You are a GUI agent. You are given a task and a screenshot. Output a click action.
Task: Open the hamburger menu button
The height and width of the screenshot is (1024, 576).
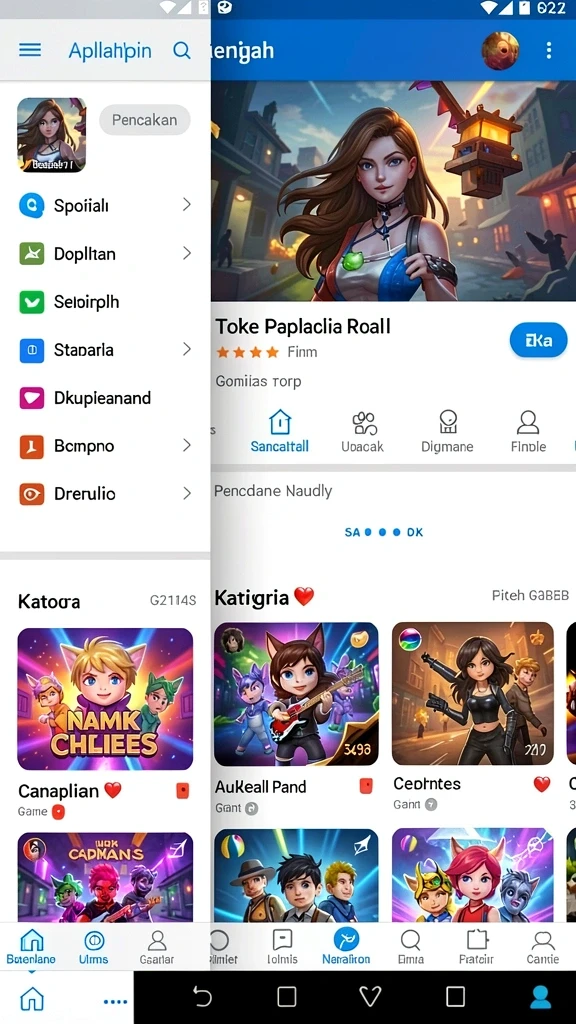[30, 50]
